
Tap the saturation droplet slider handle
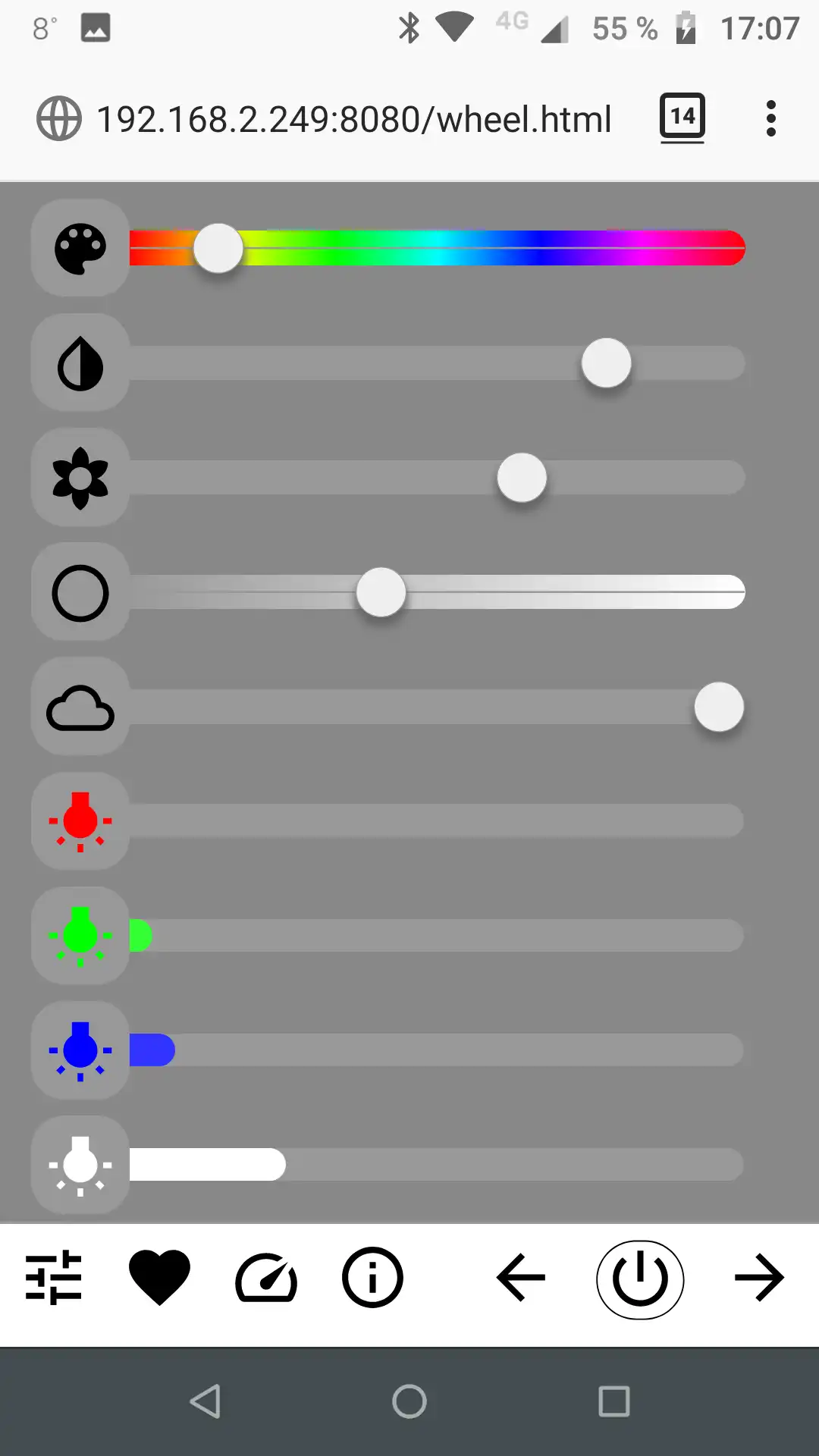(x=606, y=363)
